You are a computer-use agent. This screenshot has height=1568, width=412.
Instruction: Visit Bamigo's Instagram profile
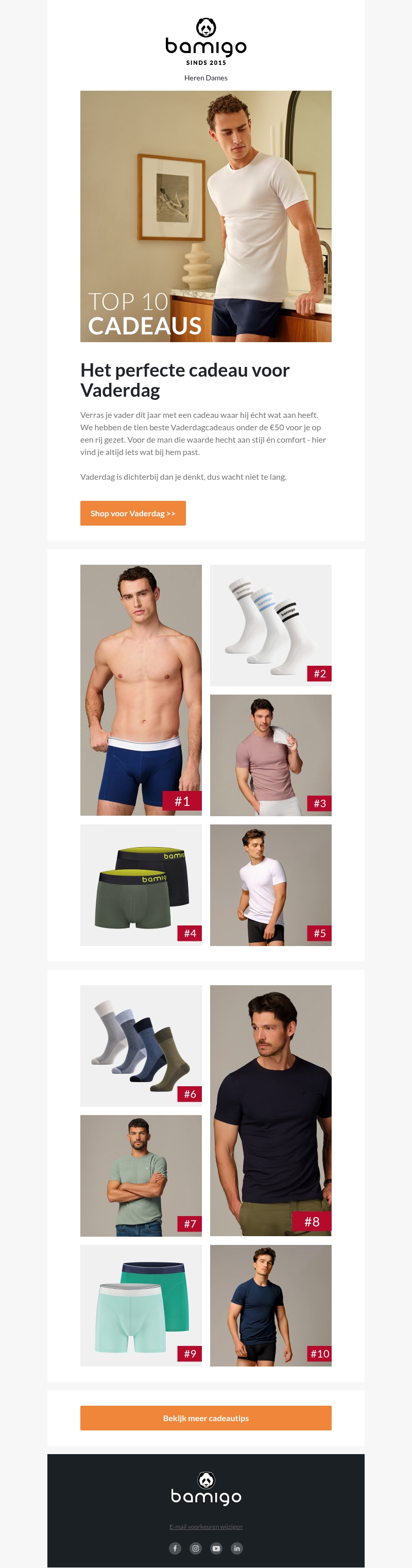pos(195,1548)
